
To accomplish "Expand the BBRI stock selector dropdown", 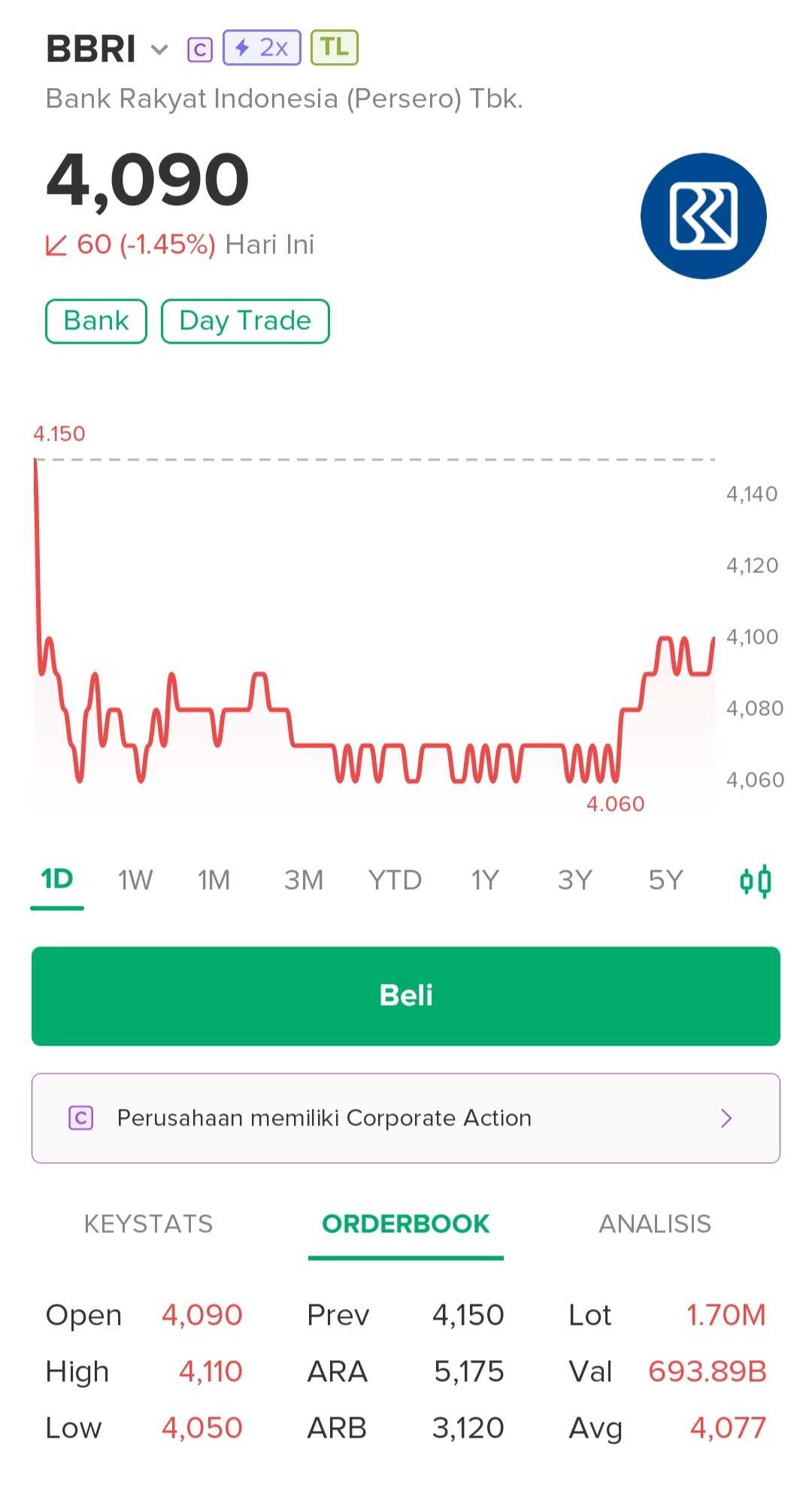I will pyautogui.click(x=159, y=50).
